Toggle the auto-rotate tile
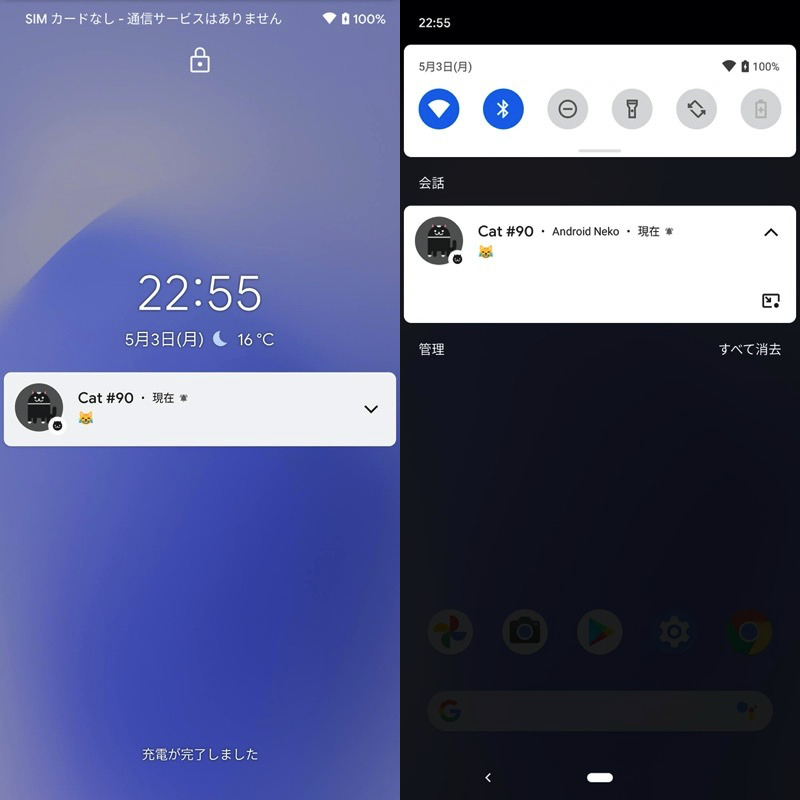The height and width of the screenshot is (800, 800). [x=696, y=109]
